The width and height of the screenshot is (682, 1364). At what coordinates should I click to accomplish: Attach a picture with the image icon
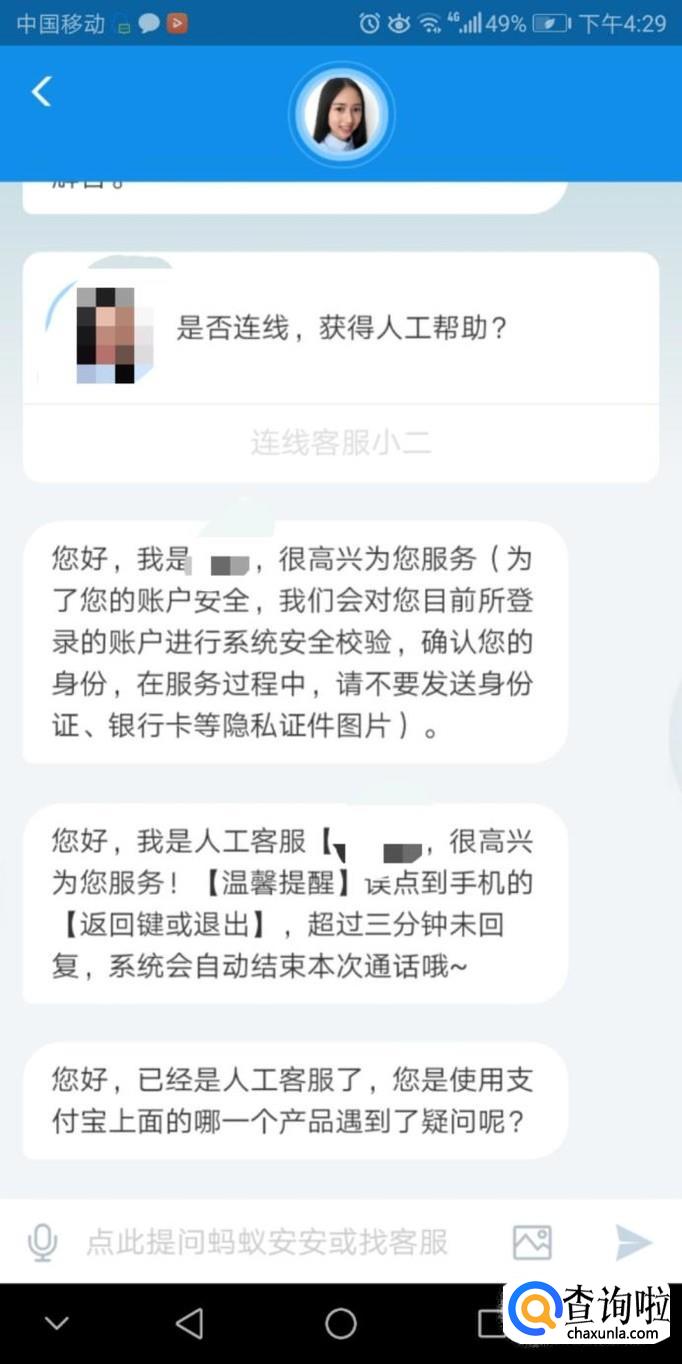click(532, 1242)
